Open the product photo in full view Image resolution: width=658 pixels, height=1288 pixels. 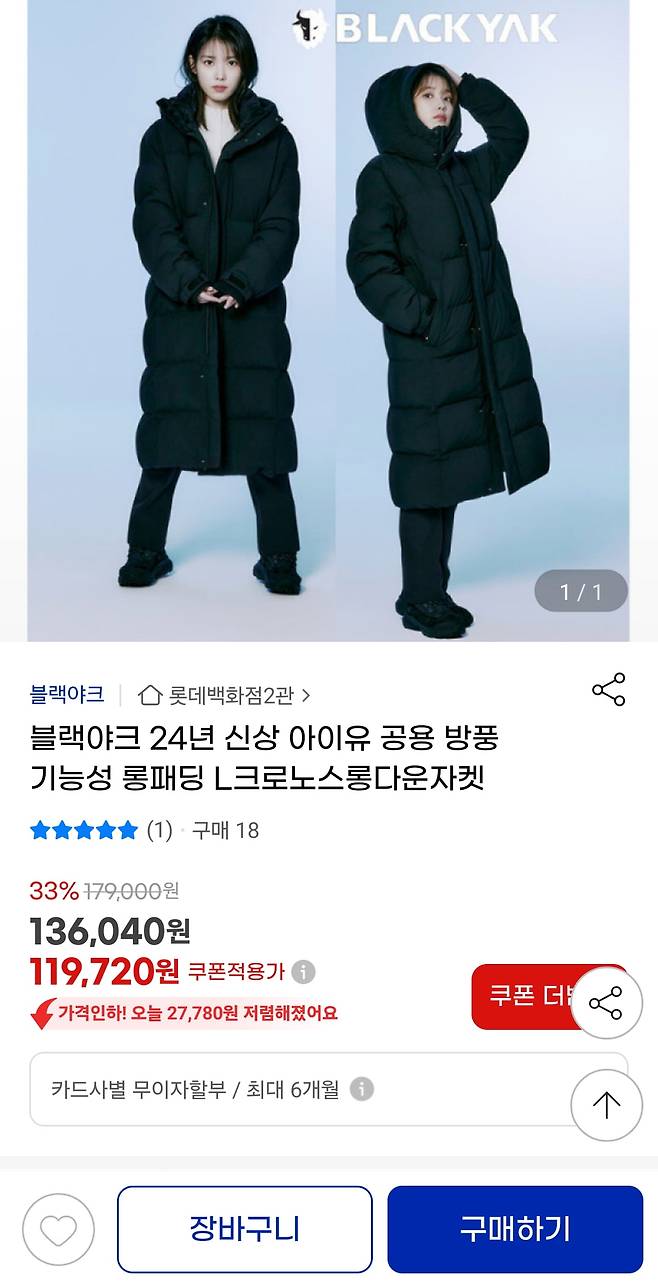tap(328, 320)
